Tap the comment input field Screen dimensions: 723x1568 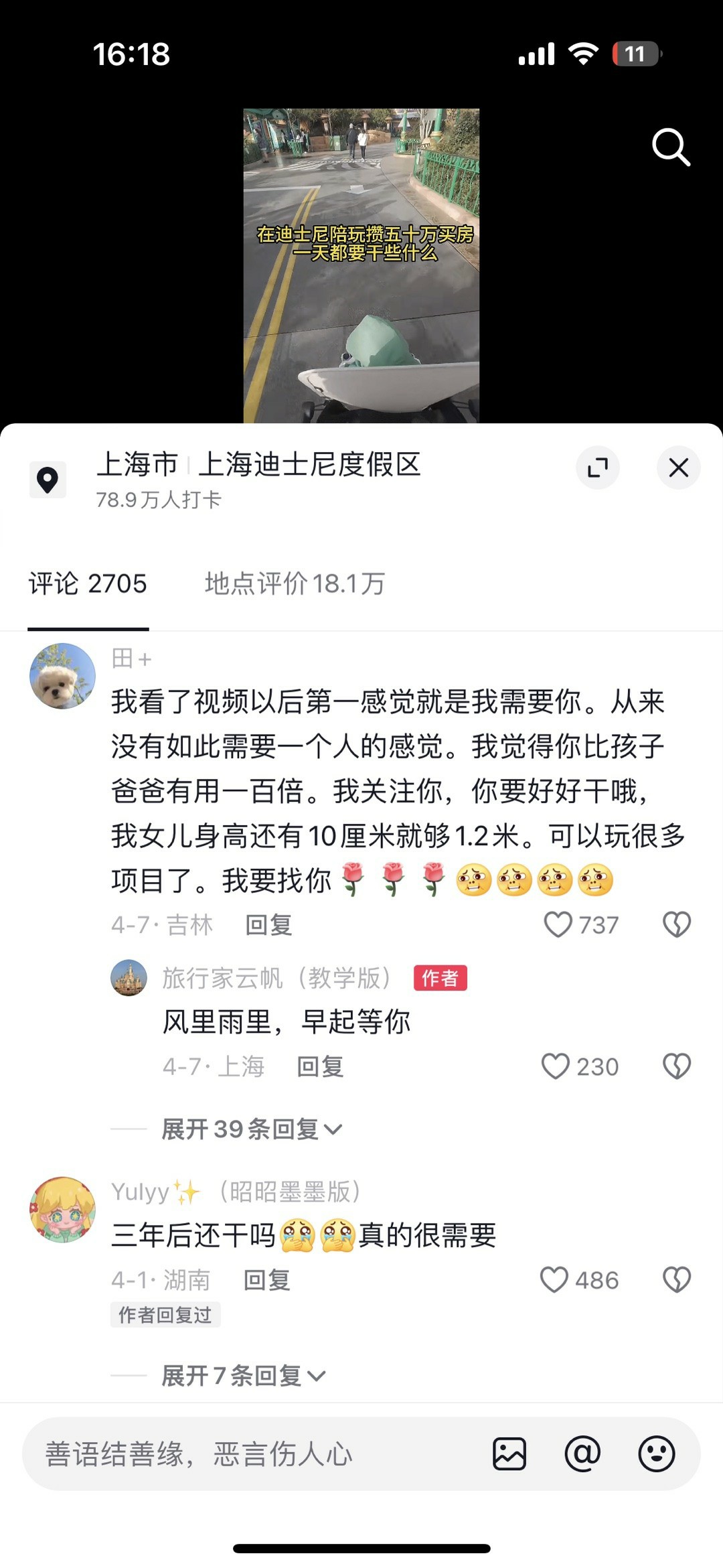point(254,1454)
